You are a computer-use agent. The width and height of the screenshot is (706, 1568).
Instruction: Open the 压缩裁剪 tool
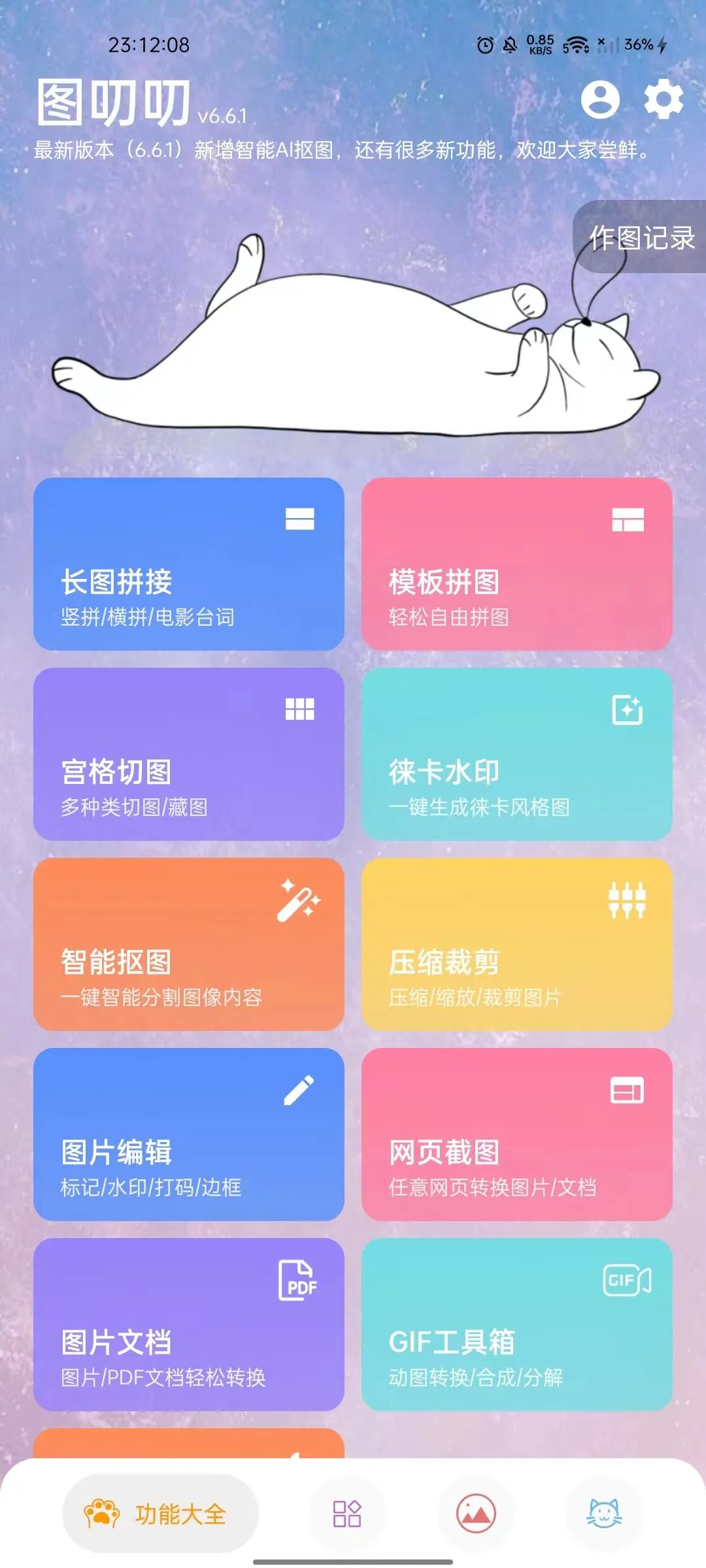516,944
